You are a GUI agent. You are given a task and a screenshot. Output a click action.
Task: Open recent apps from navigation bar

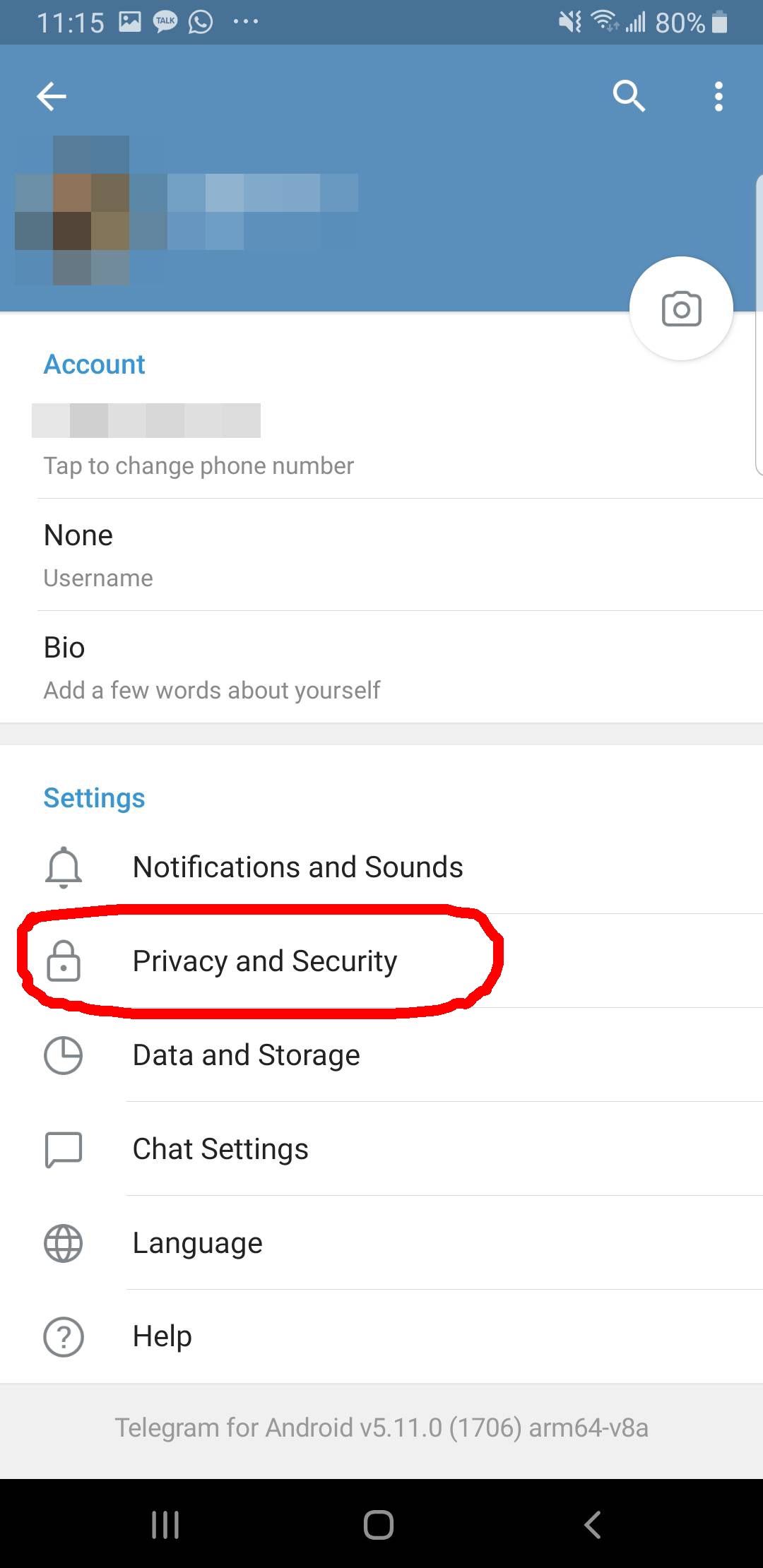165,1524
